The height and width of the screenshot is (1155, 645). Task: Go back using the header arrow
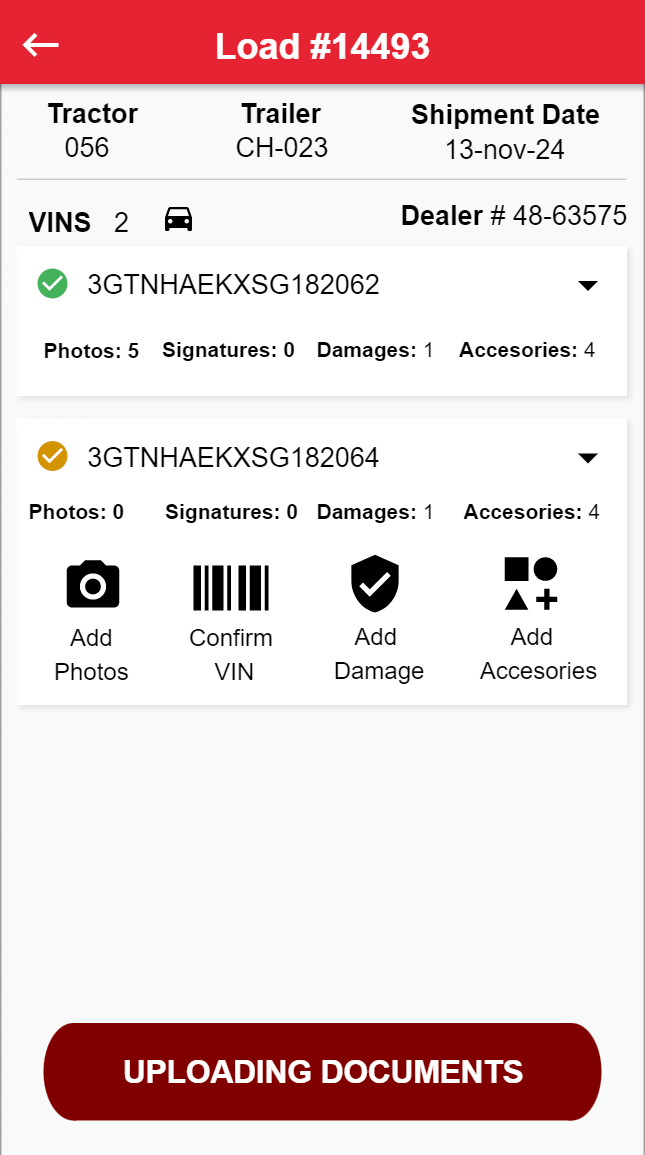[x=41, y=45]
